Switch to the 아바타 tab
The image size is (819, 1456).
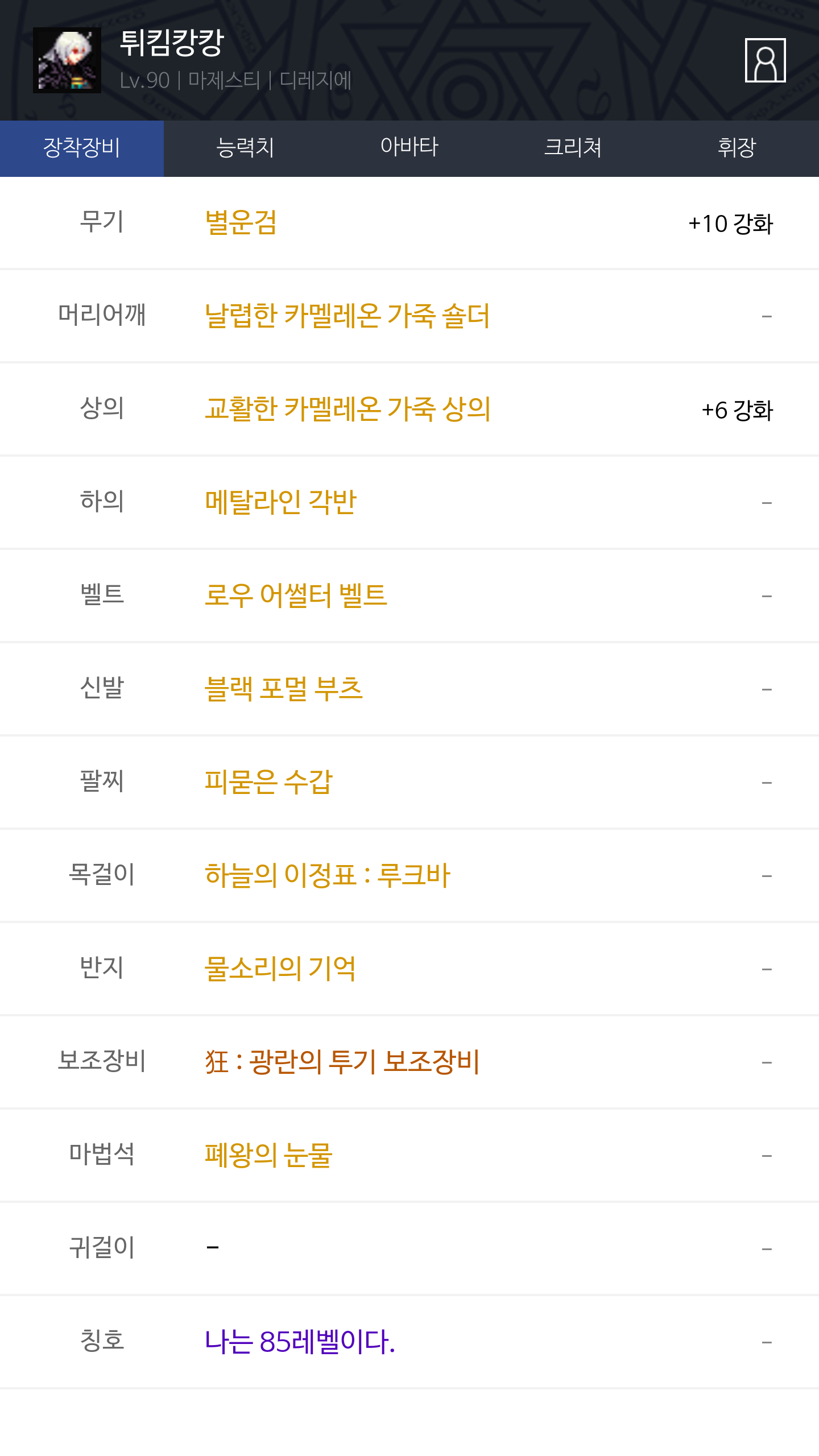(x=409, y=148)
